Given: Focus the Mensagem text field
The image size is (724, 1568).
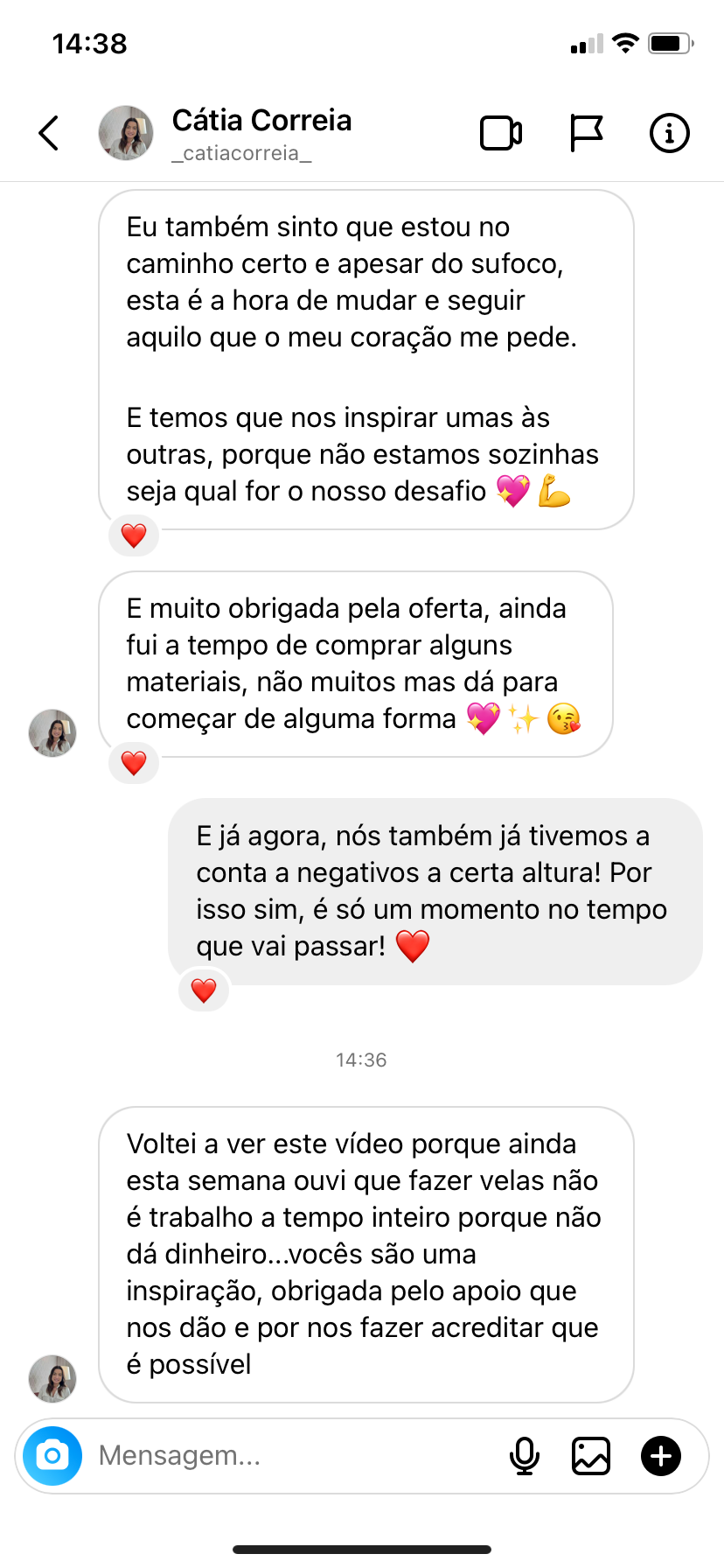Looking at the screenshot, I should coord(289,1456).
